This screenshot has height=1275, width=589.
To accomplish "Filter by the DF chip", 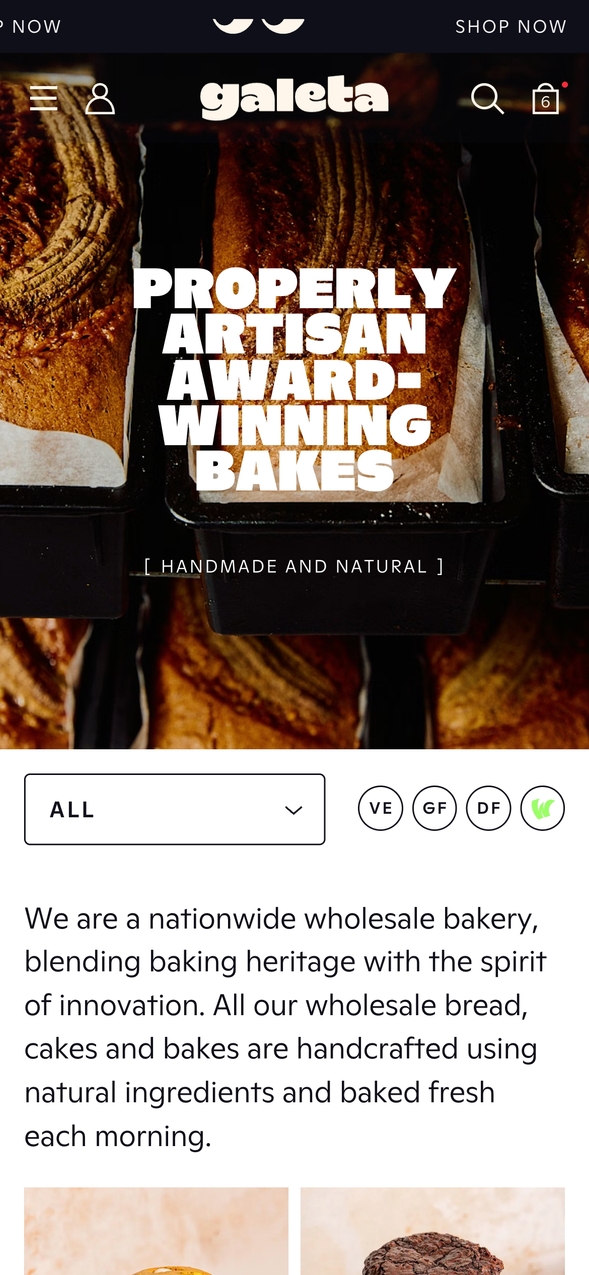I will point(488,808).
